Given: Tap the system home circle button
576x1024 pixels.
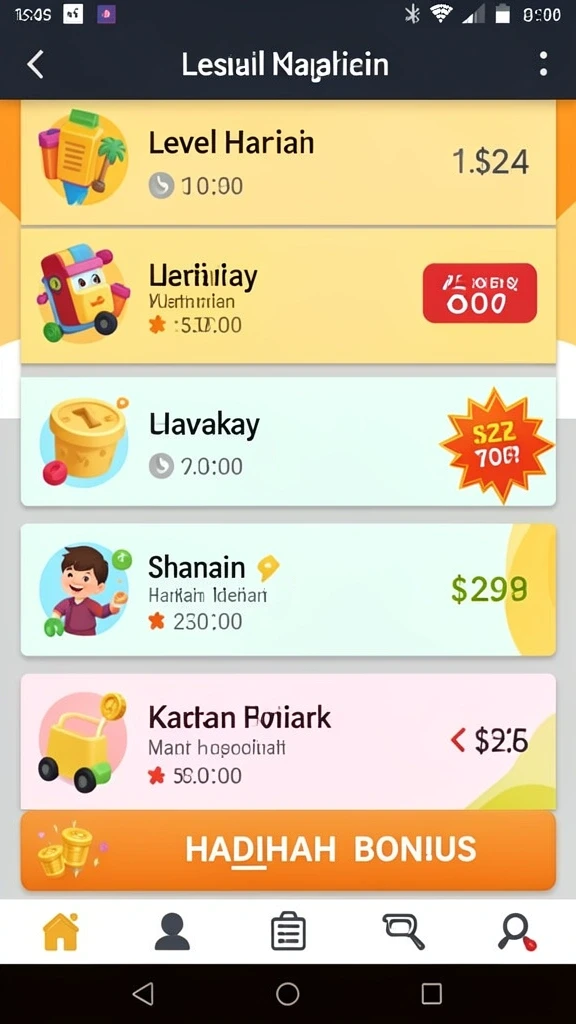Looking at the screenshot, I should pyautogui.click(x=287, y=994).
